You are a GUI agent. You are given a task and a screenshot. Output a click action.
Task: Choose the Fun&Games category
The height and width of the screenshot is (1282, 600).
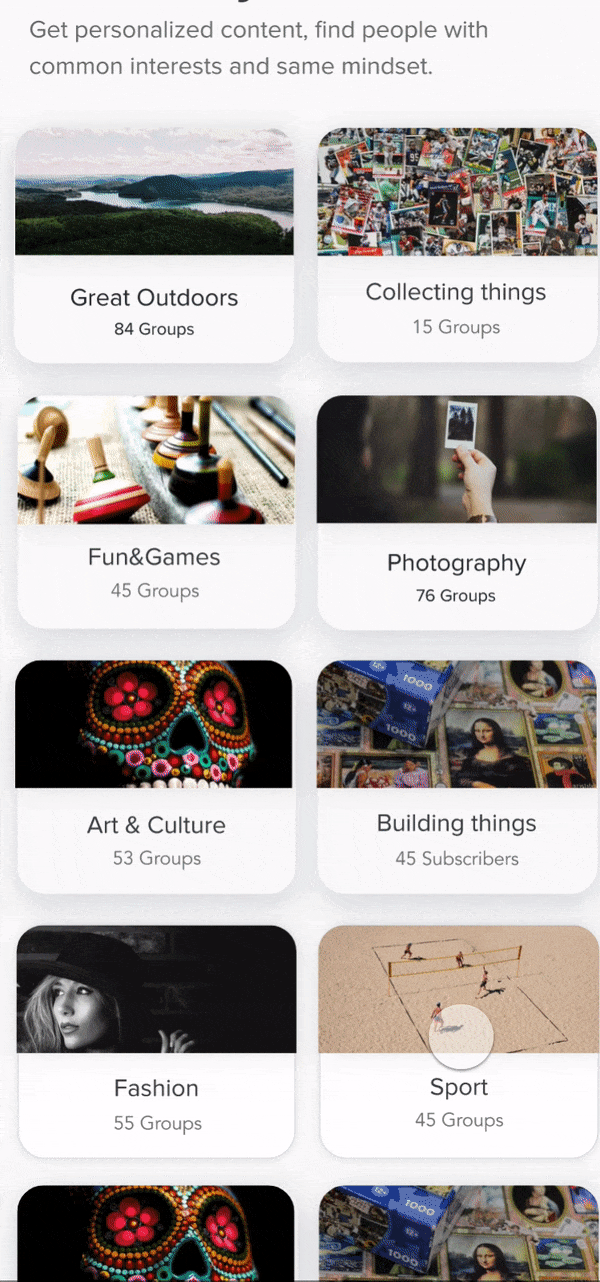point(154,512)
